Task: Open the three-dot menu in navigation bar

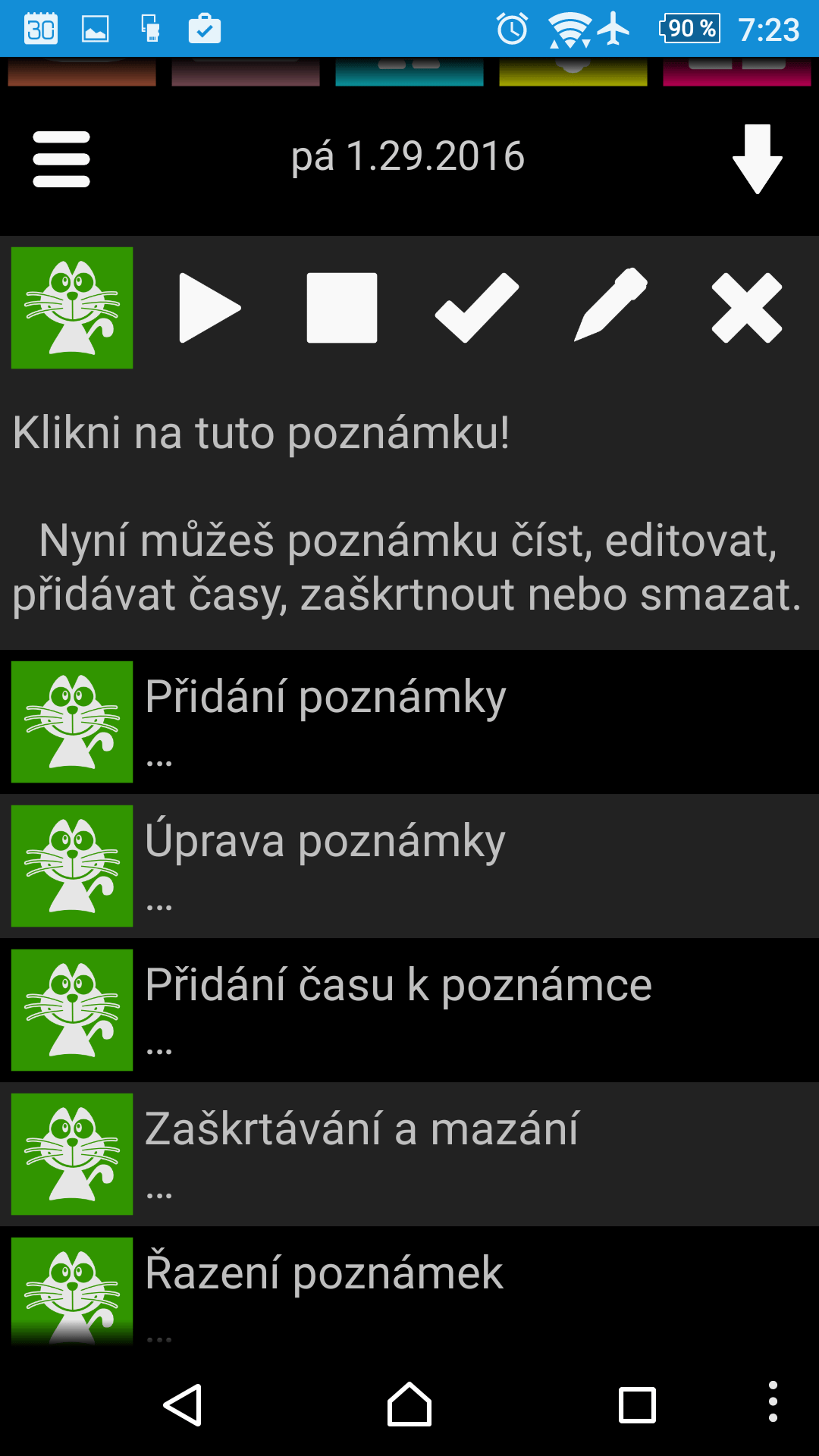Action: pos(773,1401)
